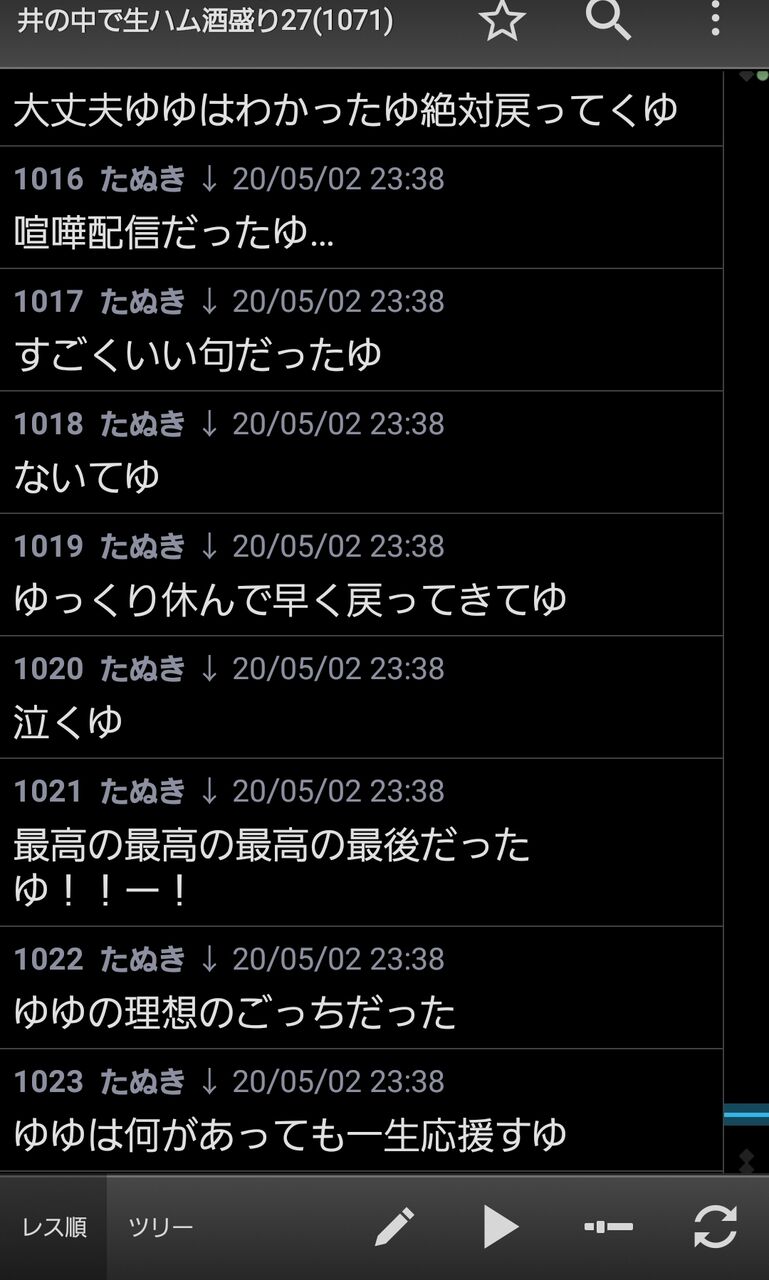Open post number 1020
Viewport: 769px width, 1280px height.
pyautogui.click(x=42, y=668)
